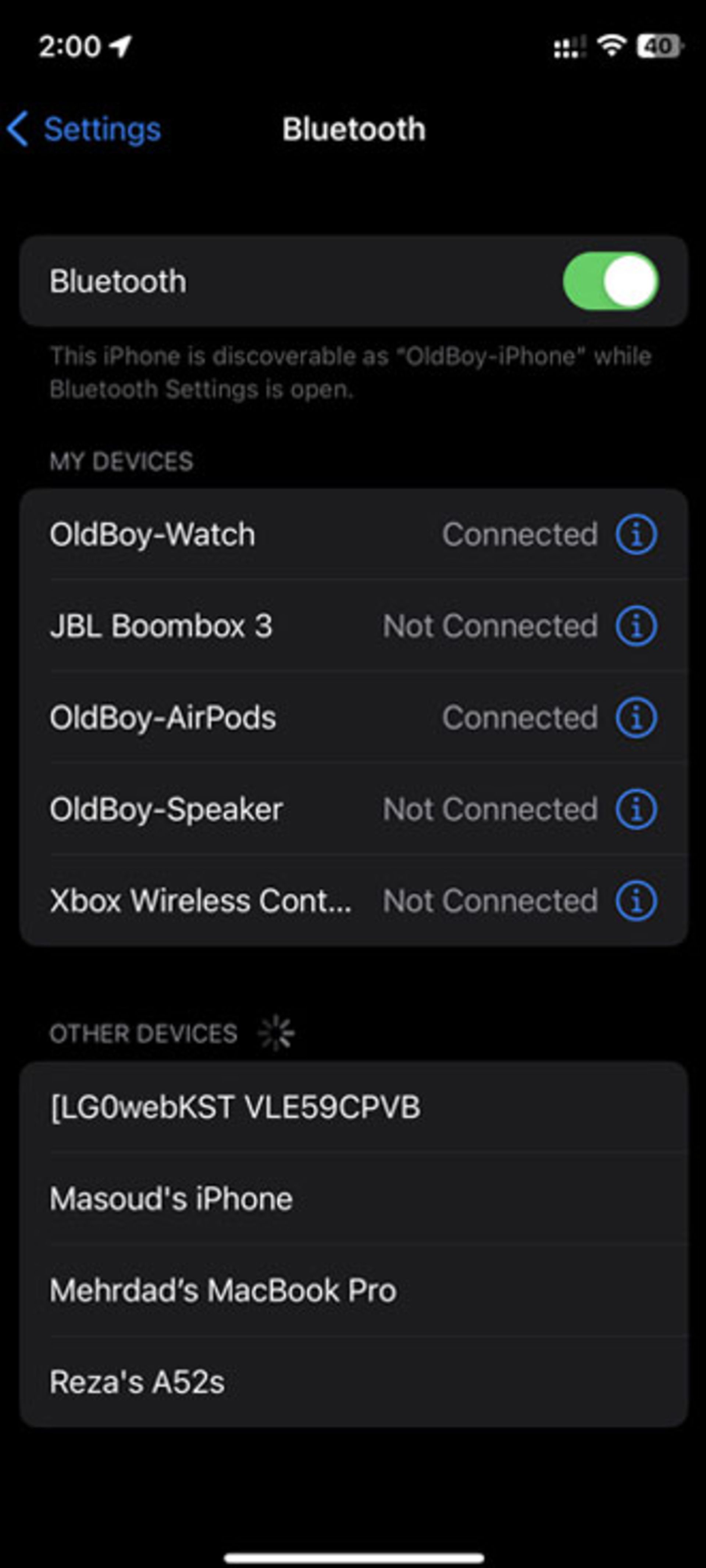
Task: Connect to Xbox Wireless Controller
Action: pos(243,901)
